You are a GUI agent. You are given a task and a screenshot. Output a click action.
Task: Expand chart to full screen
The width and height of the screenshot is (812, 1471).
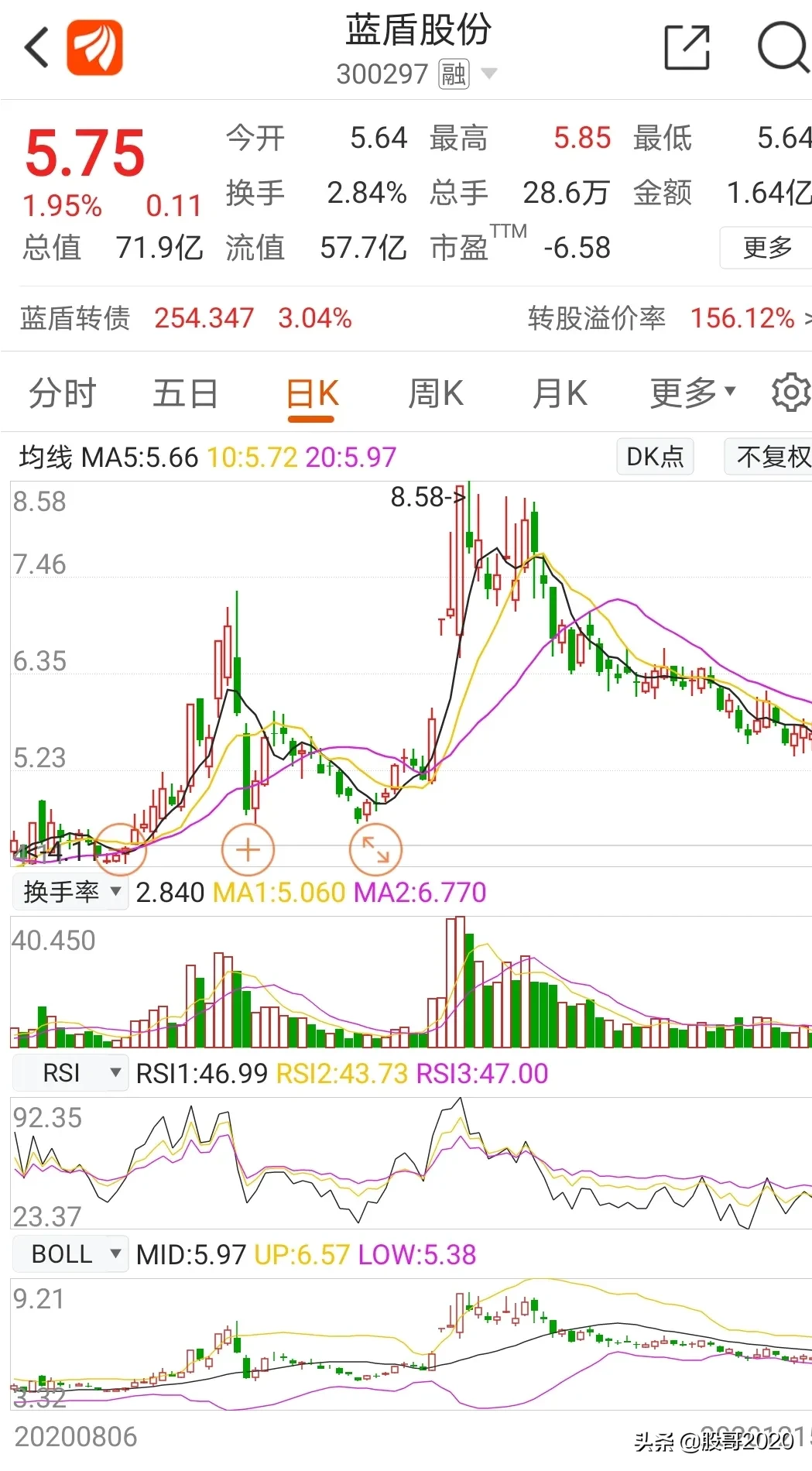point(376,849)
